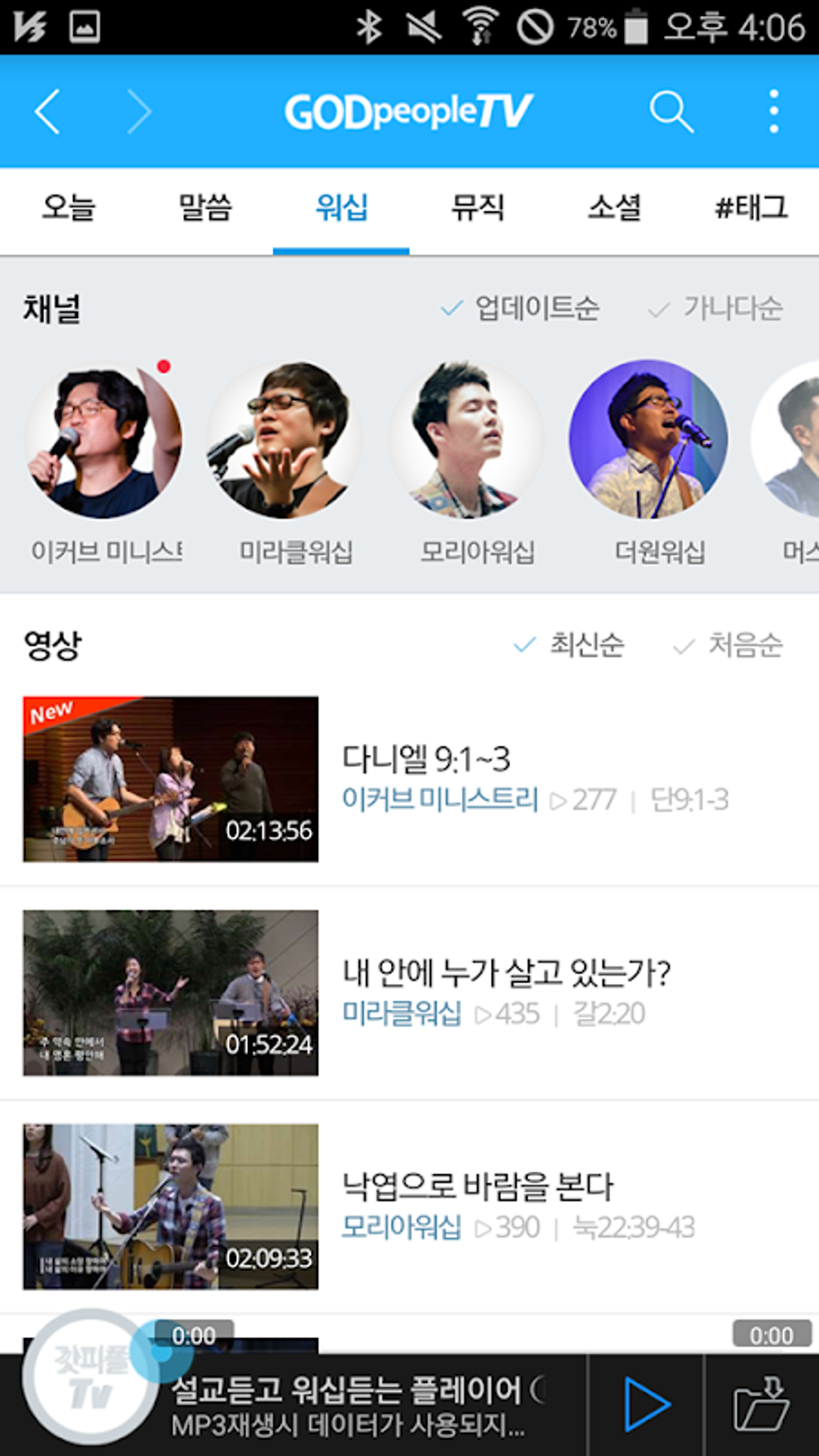Open the 더원워십 channel
The image size is (819, 1456).
[x=648, y=438]
